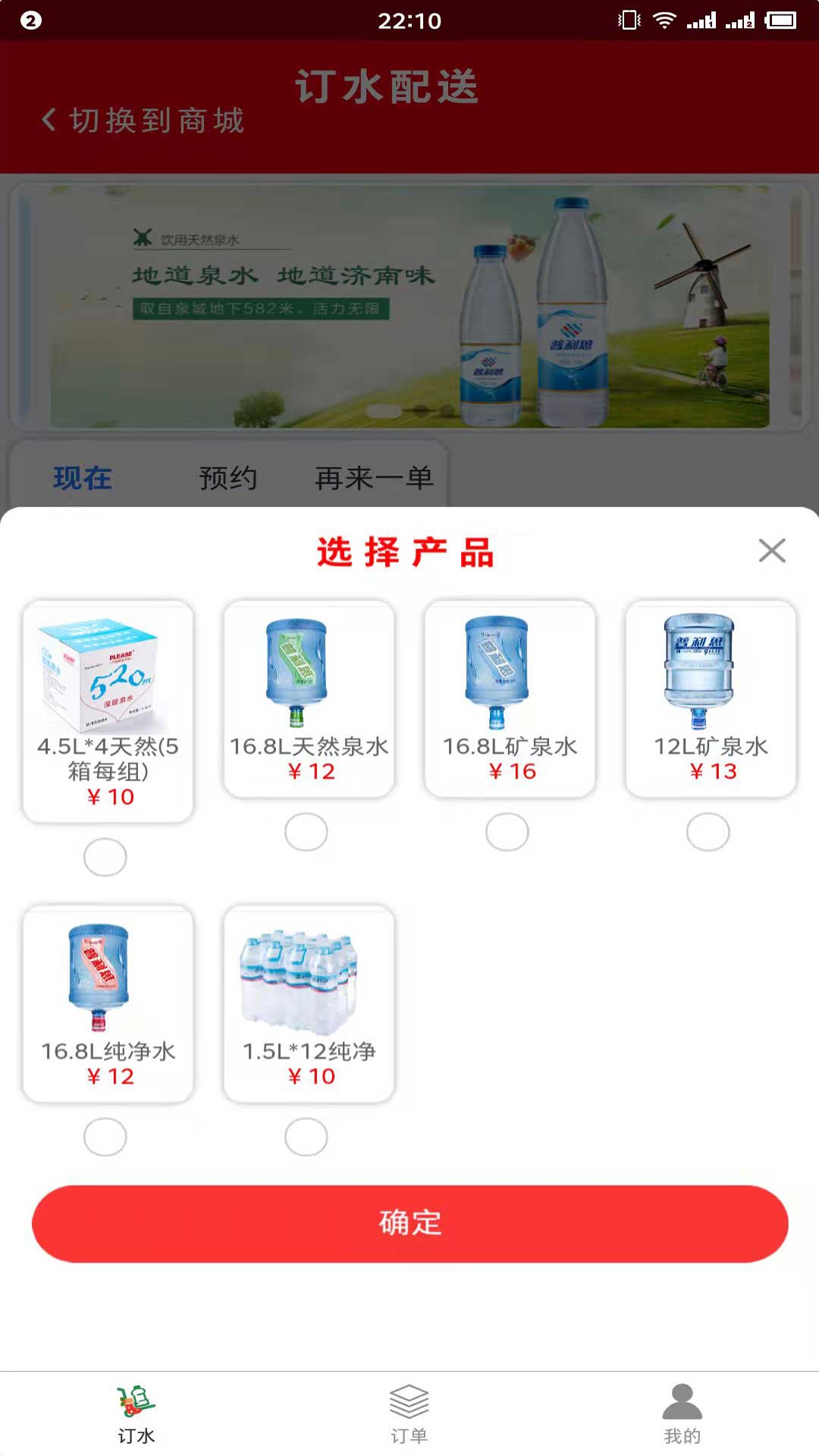Open the 16.8L天然泉水 product card
This screenshot has height=1456, width=819.
309,698
